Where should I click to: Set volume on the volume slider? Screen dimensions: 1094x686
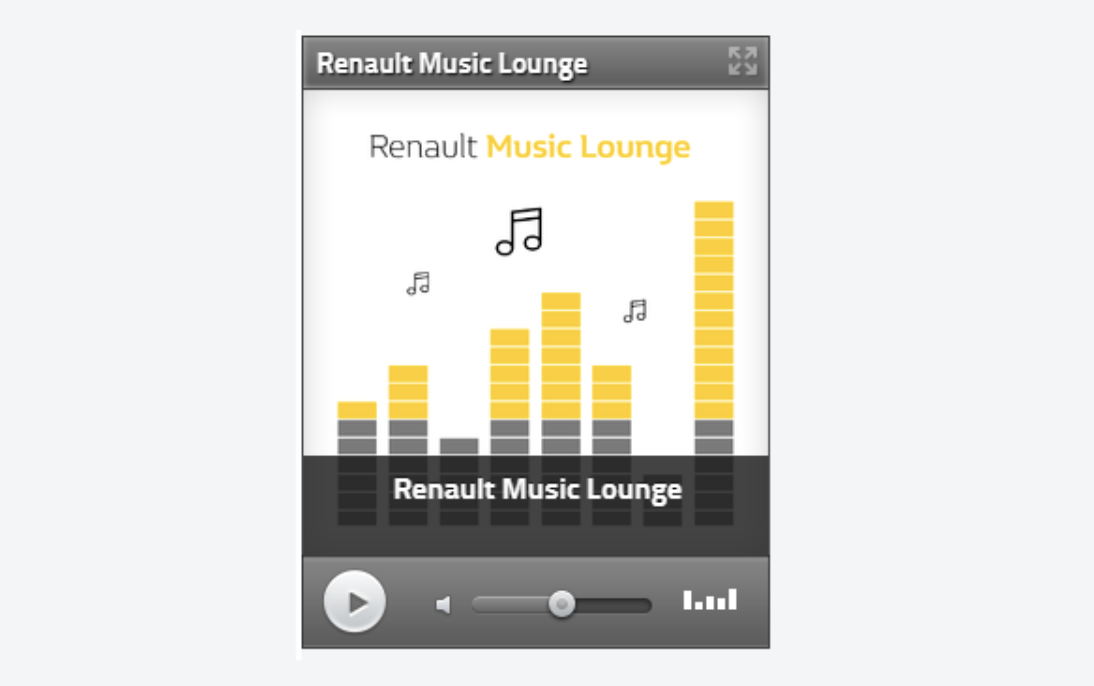(x=561, y=604)
